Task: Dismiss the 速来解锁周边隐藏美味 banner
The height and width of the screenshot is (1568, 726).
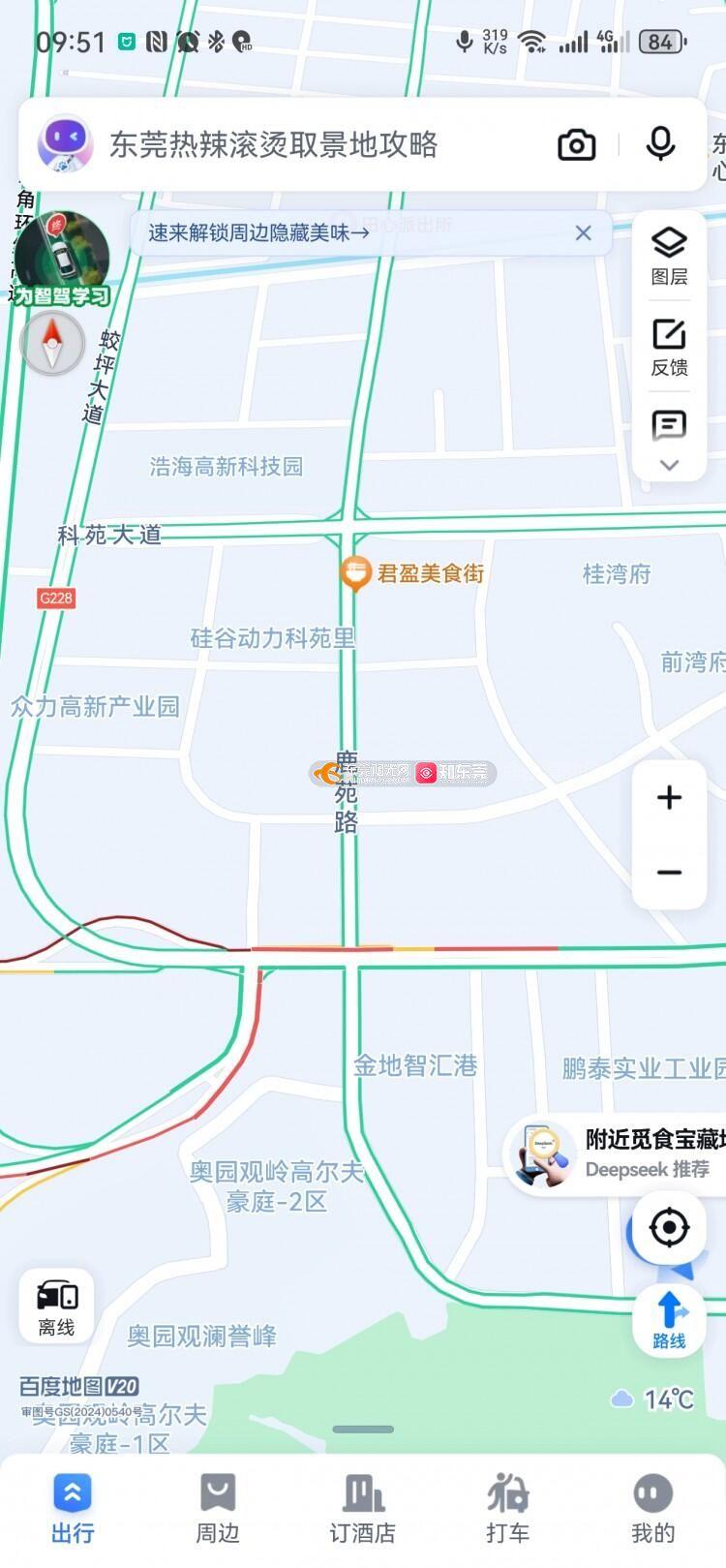Action: pos(583,232)
